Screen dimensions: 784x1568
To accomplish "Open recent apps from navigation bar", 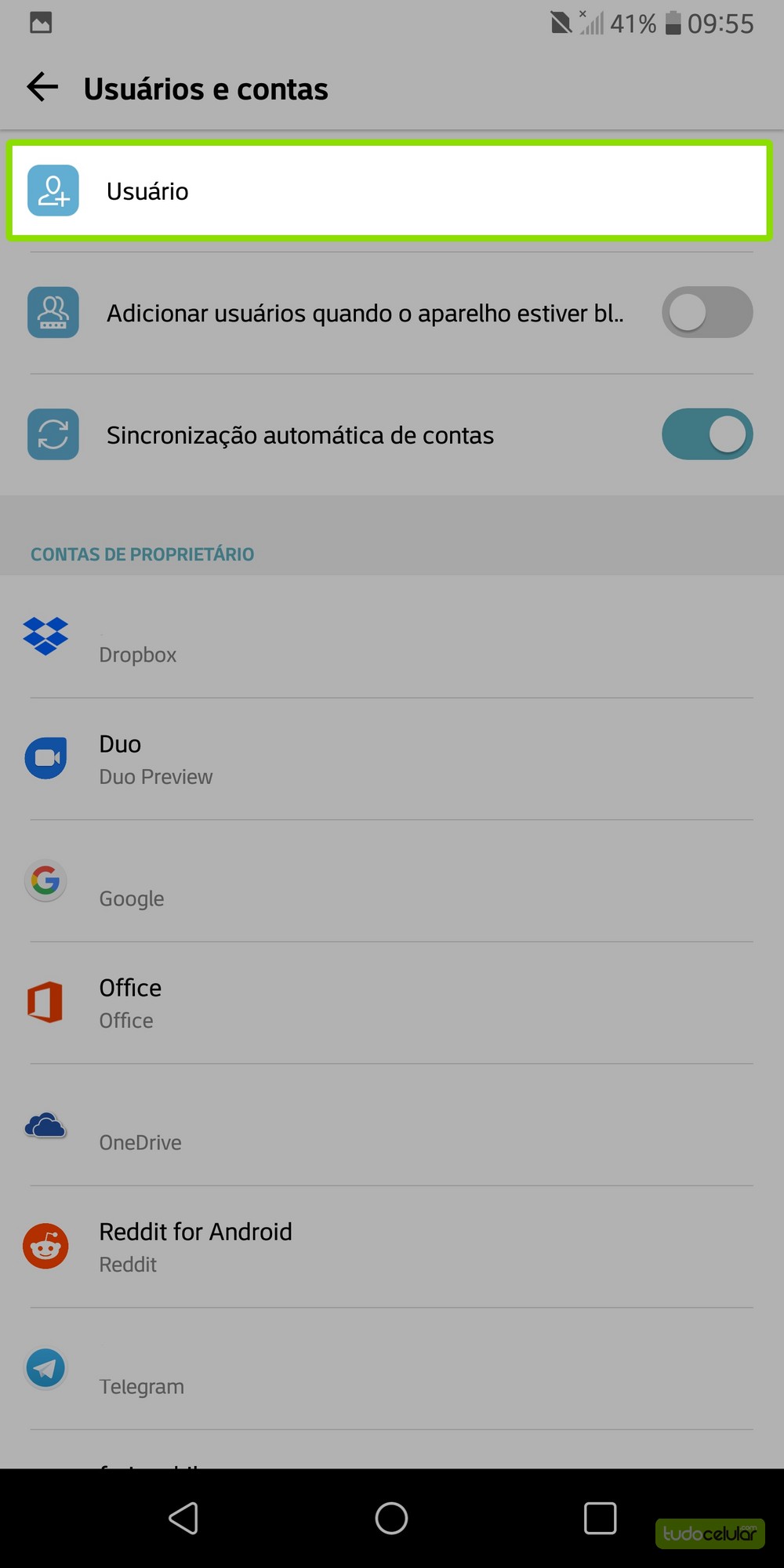I will pos(600,1518).
